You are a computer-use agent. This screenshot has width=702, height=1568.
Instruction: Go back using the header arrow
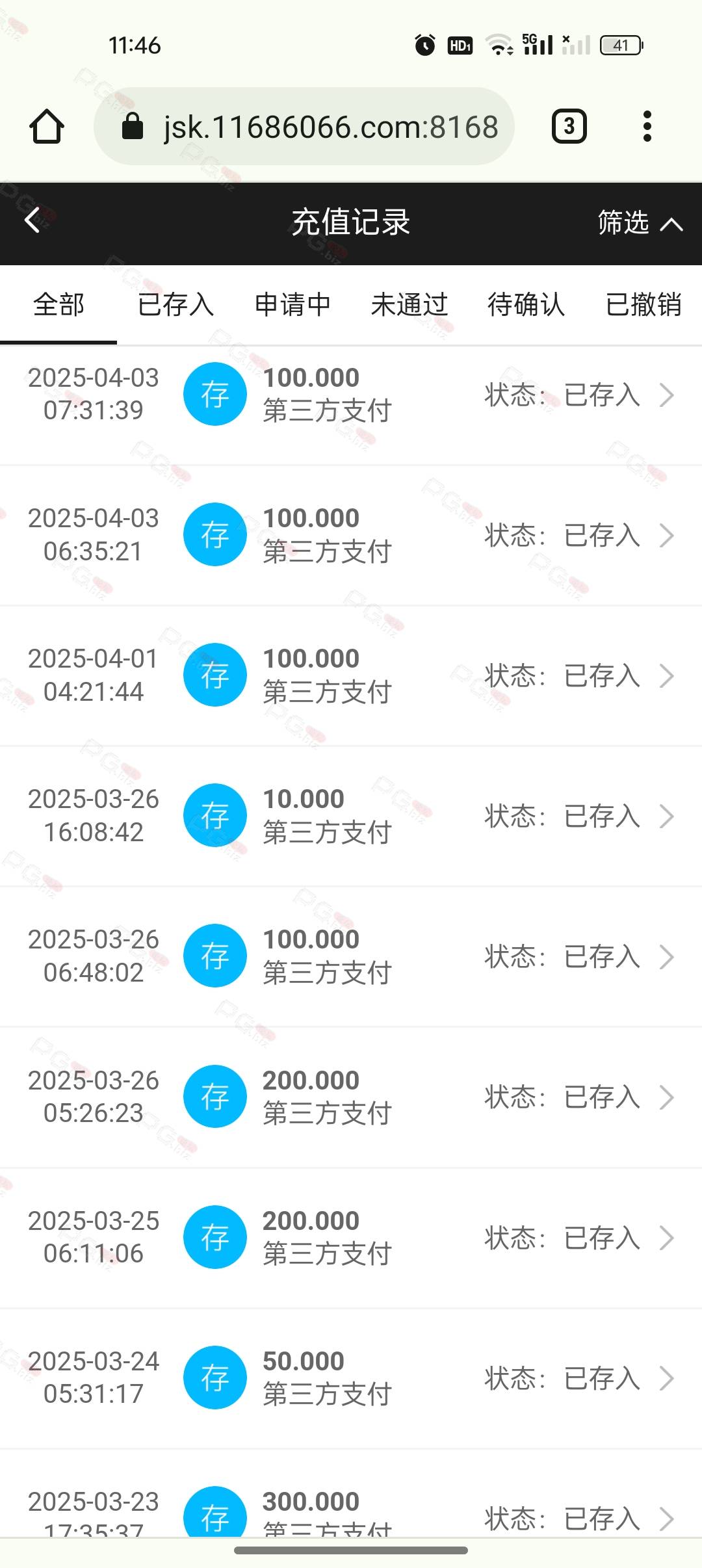[32, 220]
